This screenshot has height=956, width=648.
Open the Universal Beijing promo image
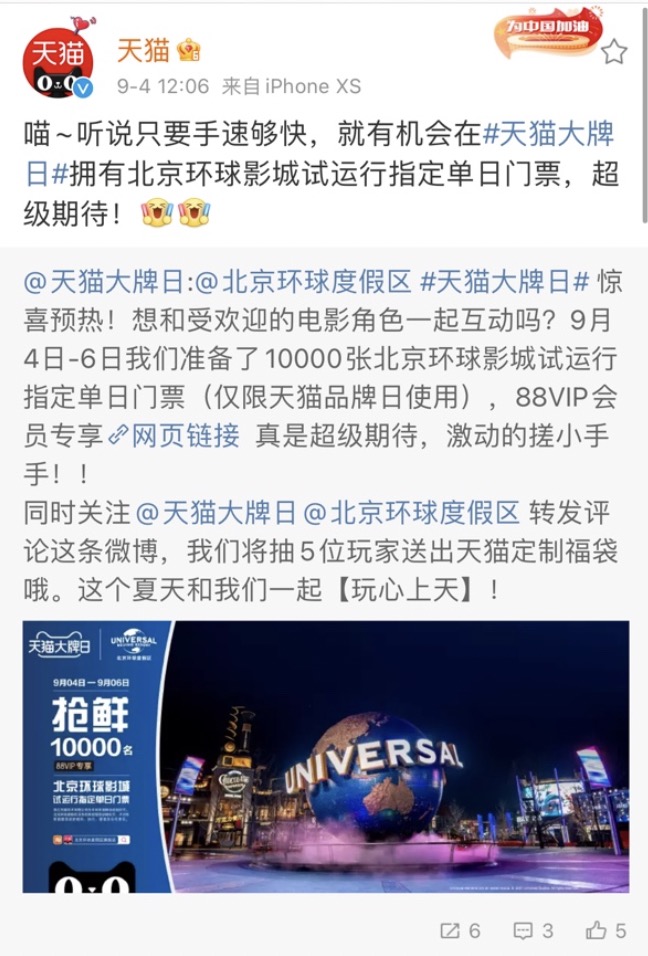click(x=325, y=756)
